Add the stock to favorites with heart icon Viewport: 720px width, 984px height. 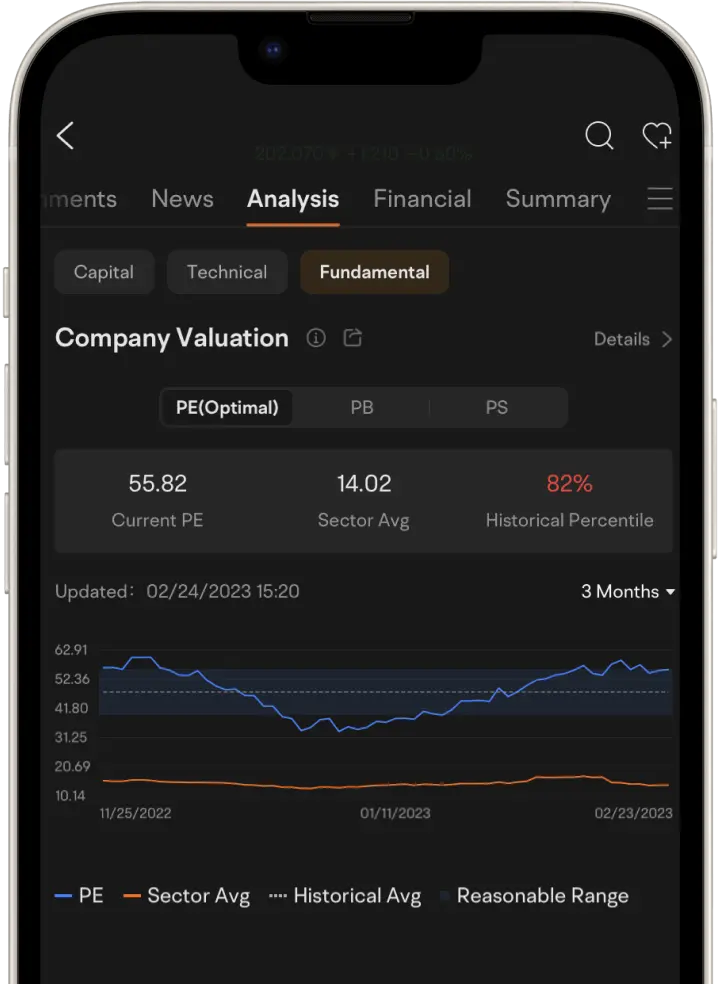pos(656,136)
